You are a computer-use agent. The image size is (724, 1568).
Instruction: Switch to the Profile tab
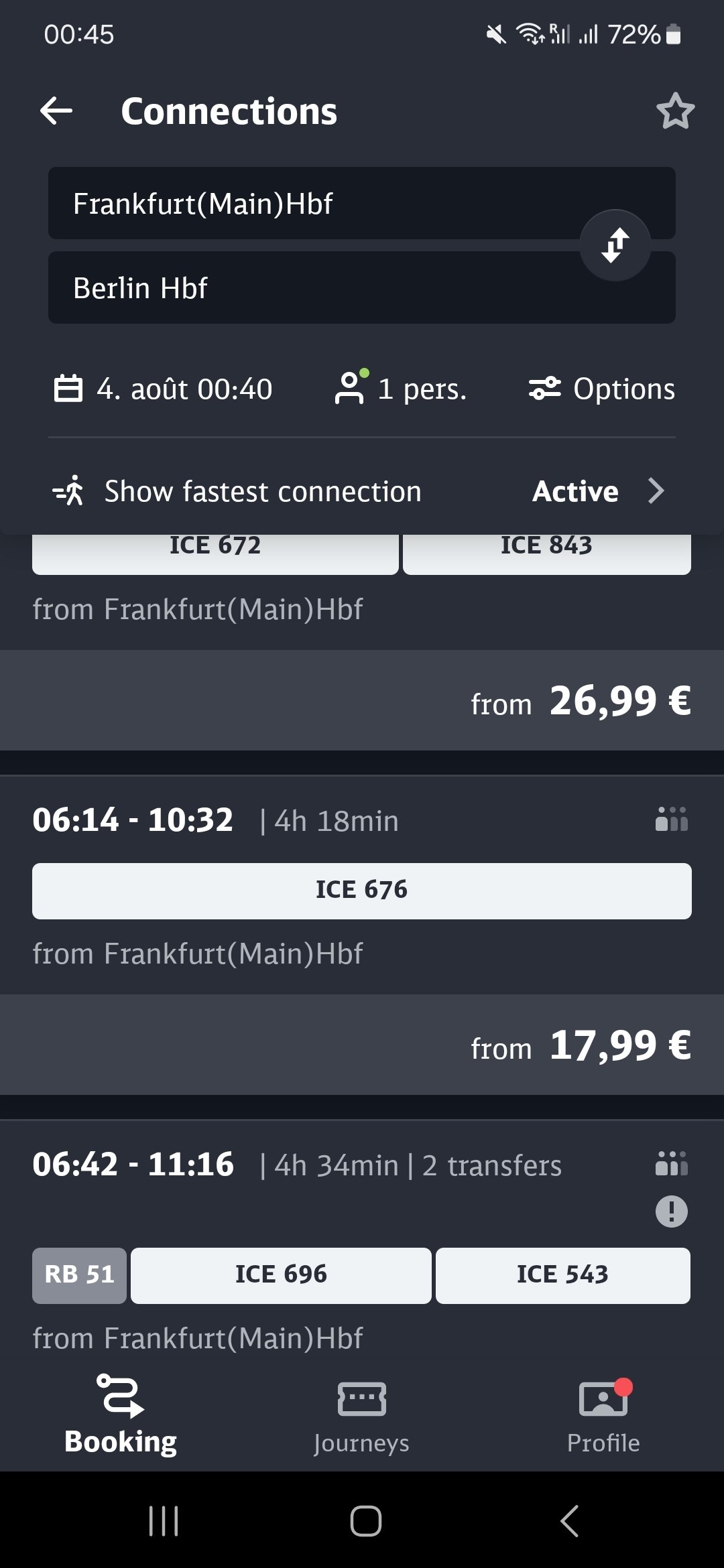tap(603, 1415)
